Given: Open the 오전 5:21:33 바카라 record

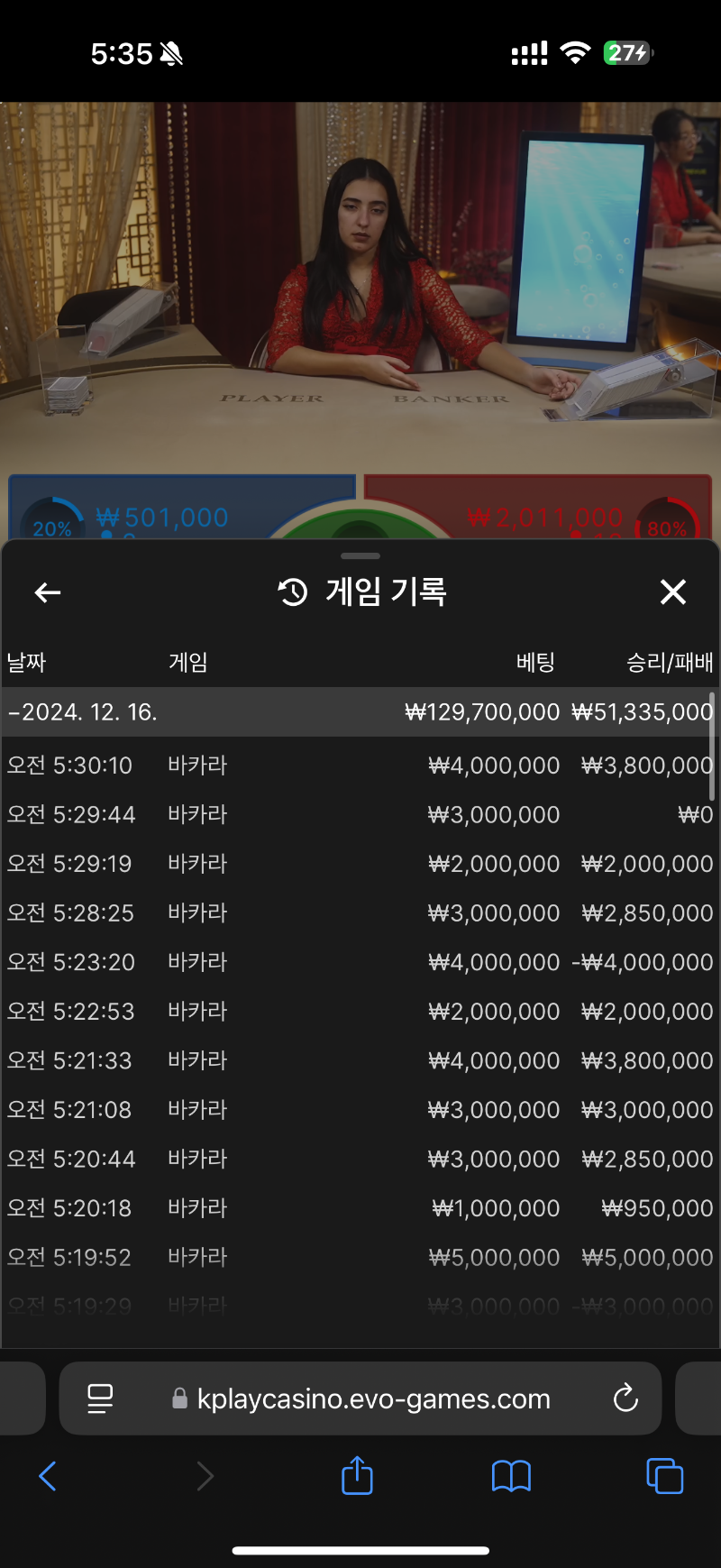Looking at the screenshot, I should (x=360, y=1060).
